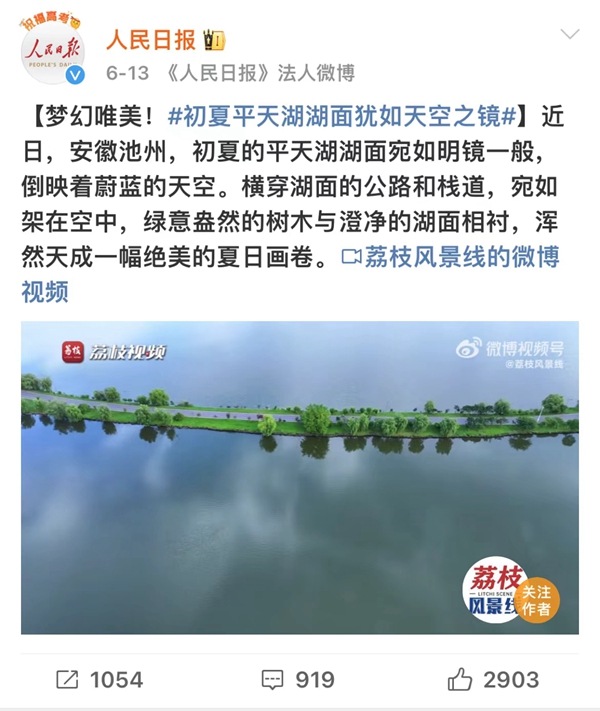Viewport: 600px width, 711px height.
Task: Follow the author via 关注作者 badge
Action: point(537,599)
